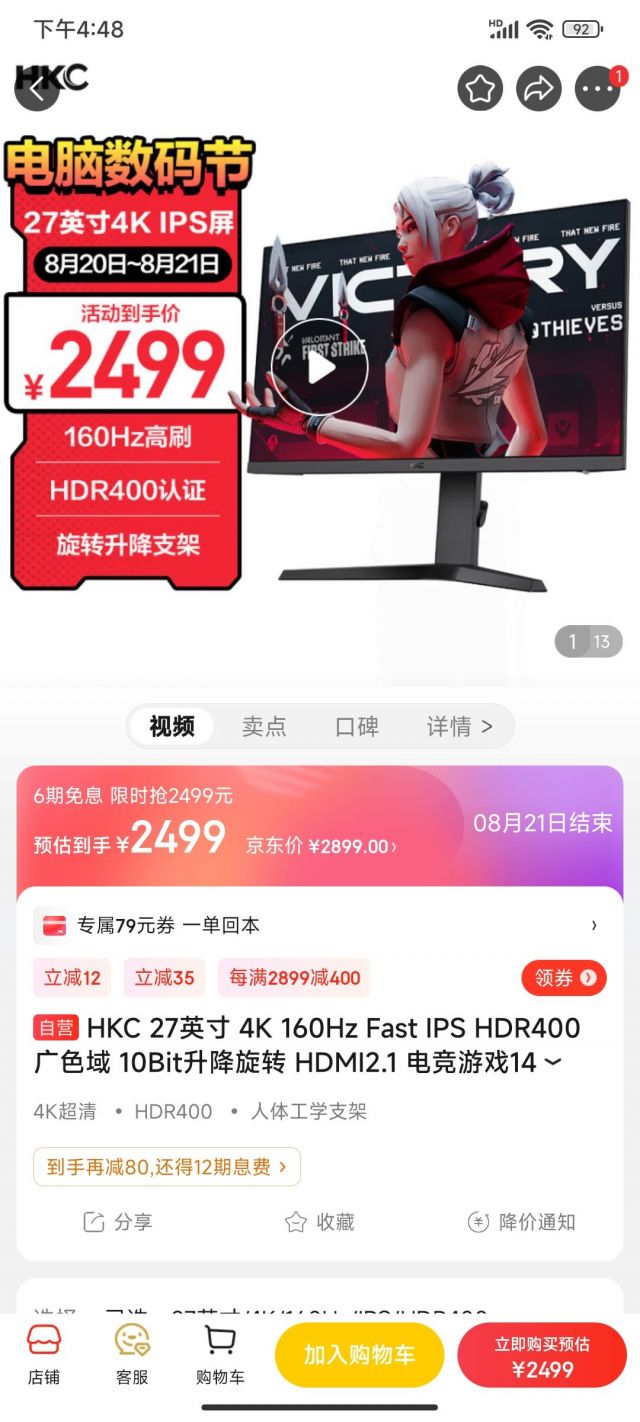The image size is (640, 1422).
Task: Add to cart with 加入购物车
Action: pos(359,1355)
